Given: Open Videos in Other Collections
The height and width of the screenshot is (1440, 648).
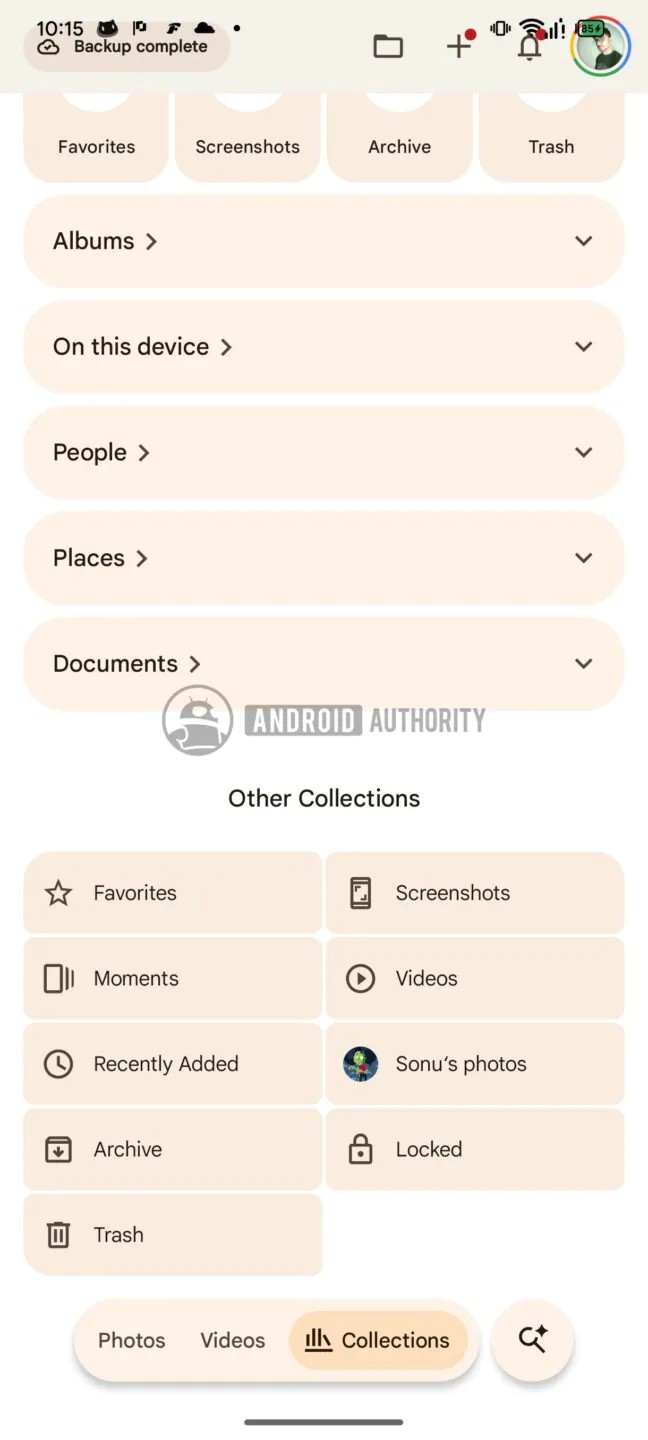Looking at the screenshot, I should point(475,978).
